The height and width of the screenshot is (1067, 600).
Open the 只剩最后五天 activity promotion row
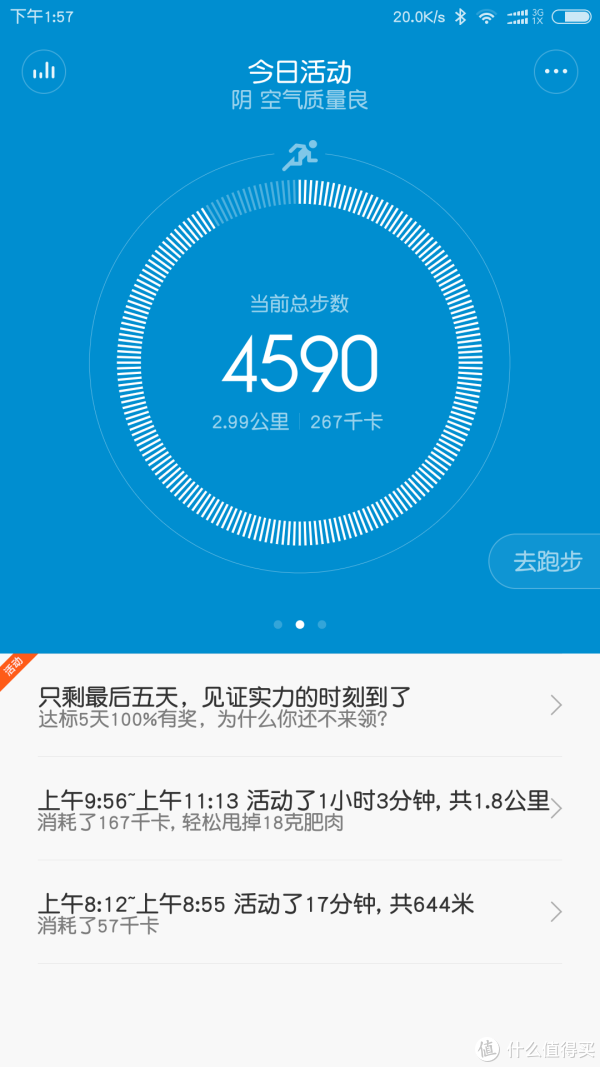point(300,706)
